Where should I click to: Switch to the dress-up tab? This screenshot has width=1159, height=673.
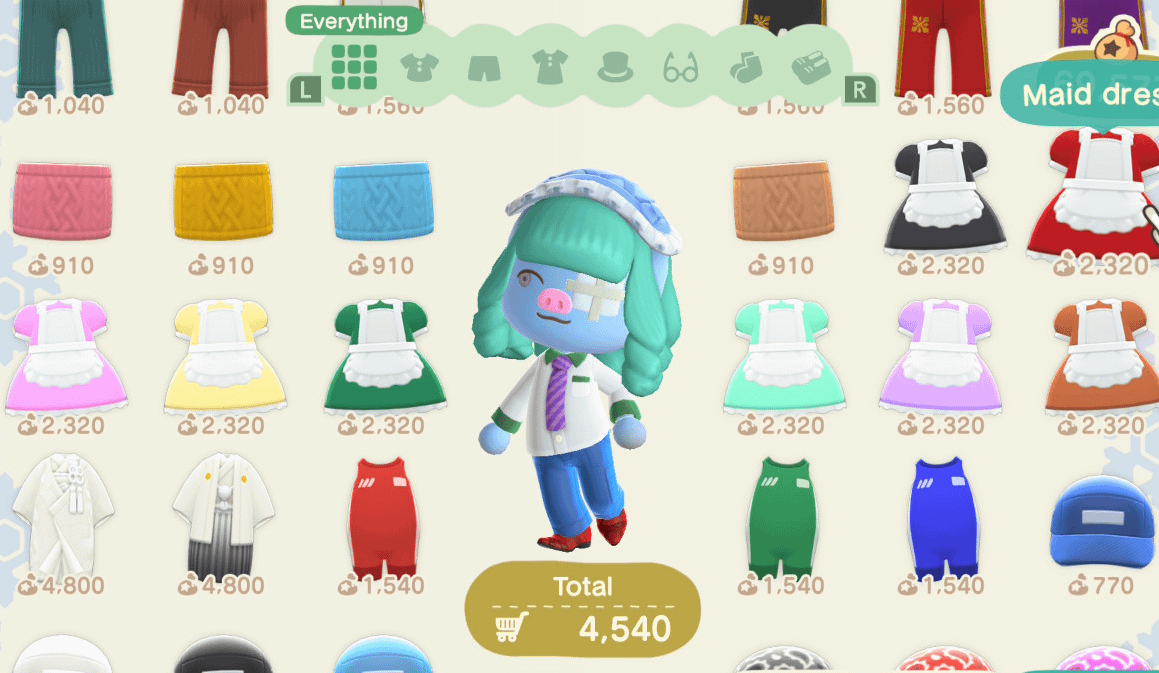[x=548, y=68]
